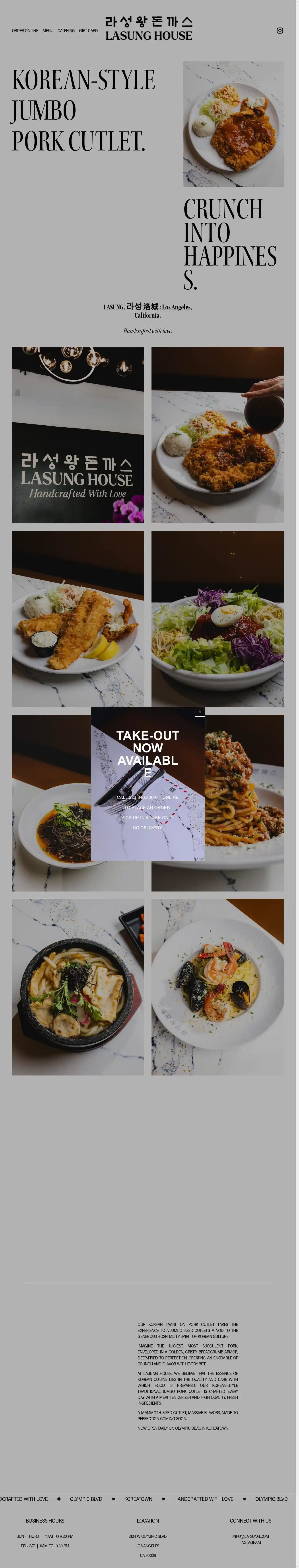Open the Catering page
Viewport: 299px width, 1568px height.
point(66,30)
